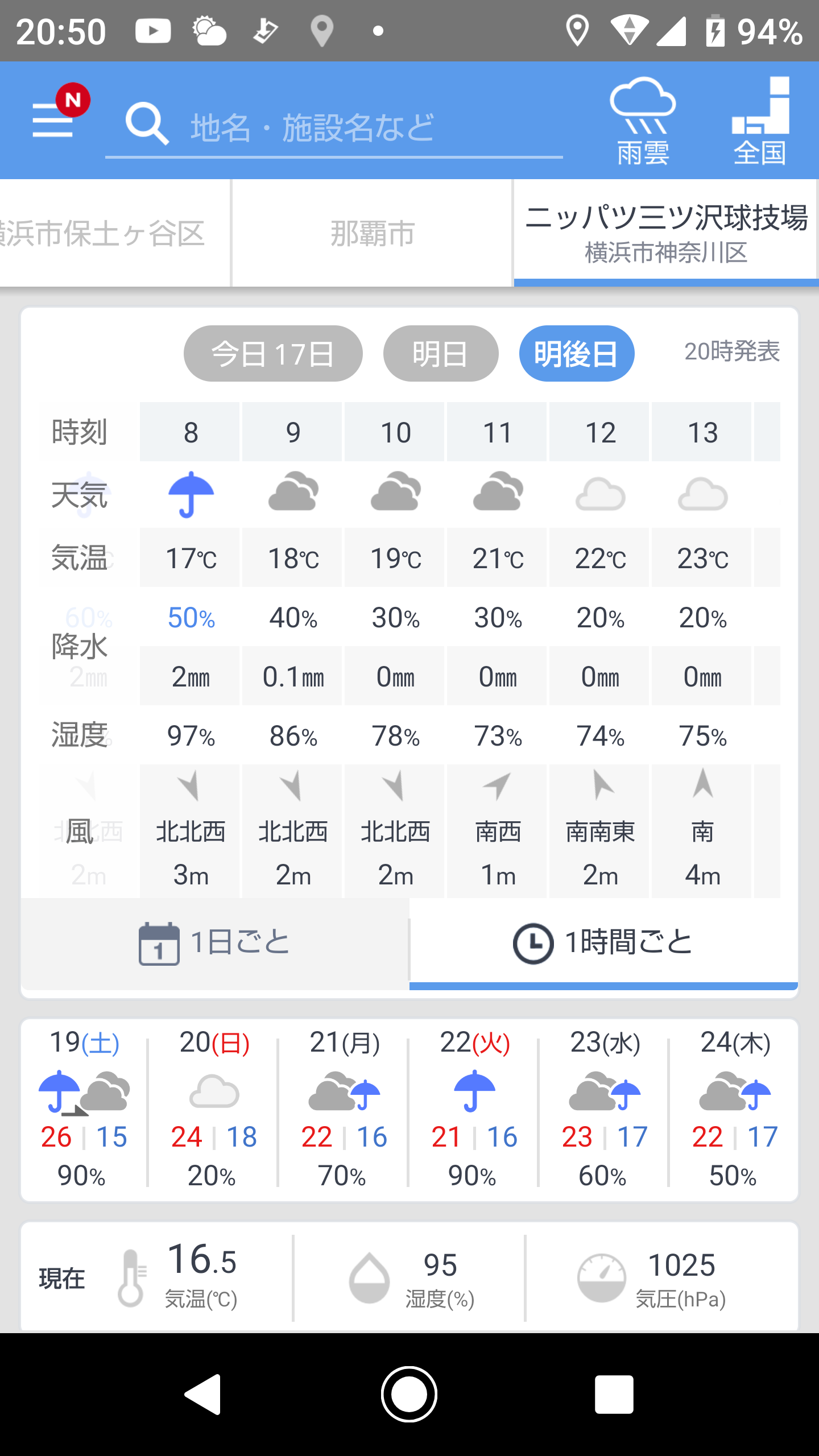Open the forecast for 22(火)
Screen dimensions: 819x1456
[474, 1109]
